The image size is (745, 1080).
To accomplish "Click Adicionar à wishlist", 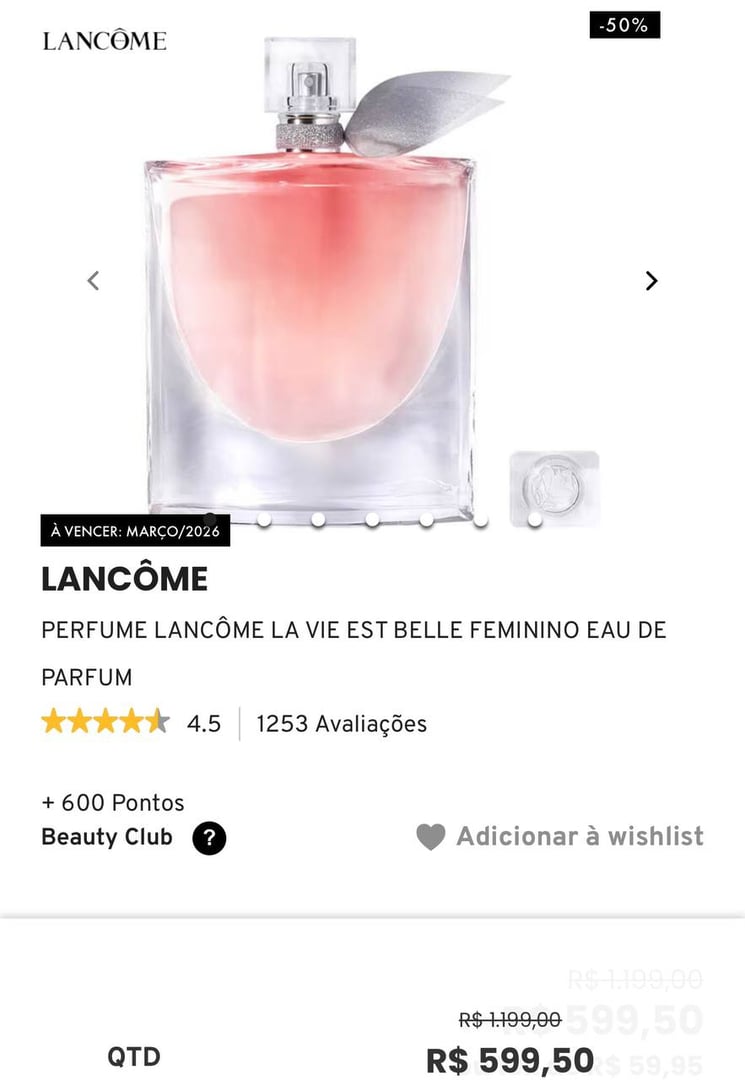I will [x=579, y=837].
